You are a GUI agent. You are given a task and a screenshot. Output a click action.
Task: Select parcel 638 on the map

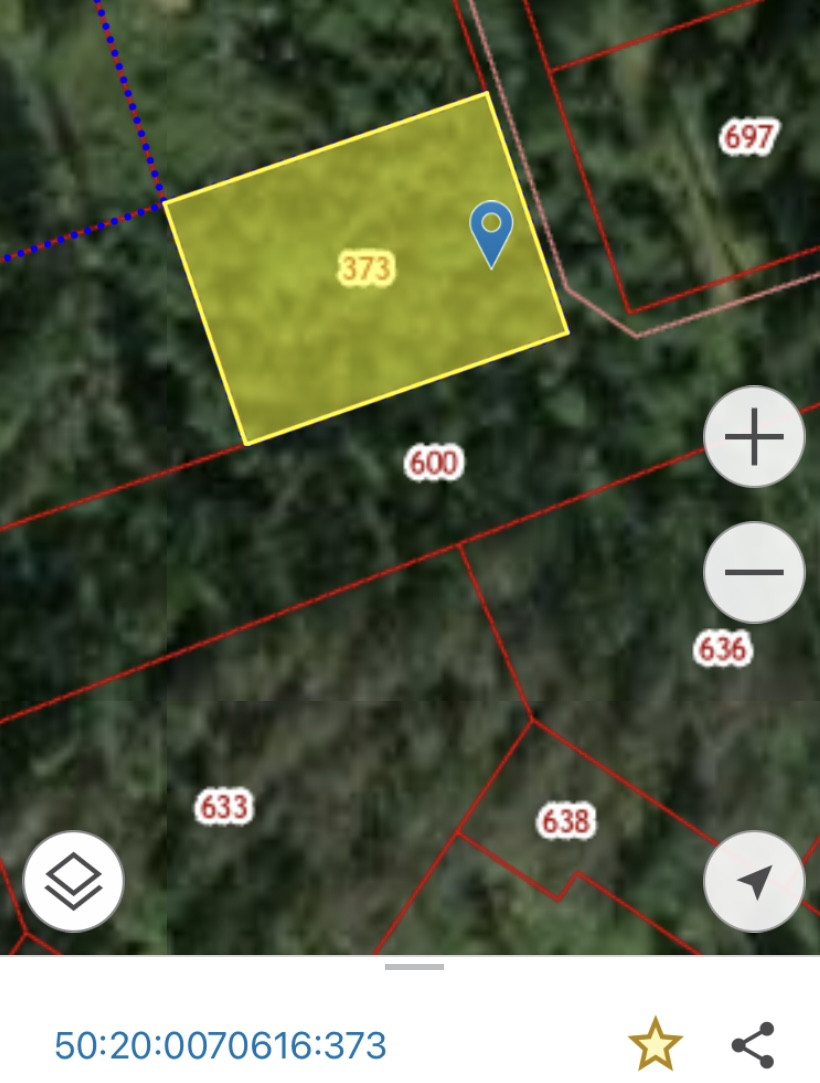click(x=566, y=821)
